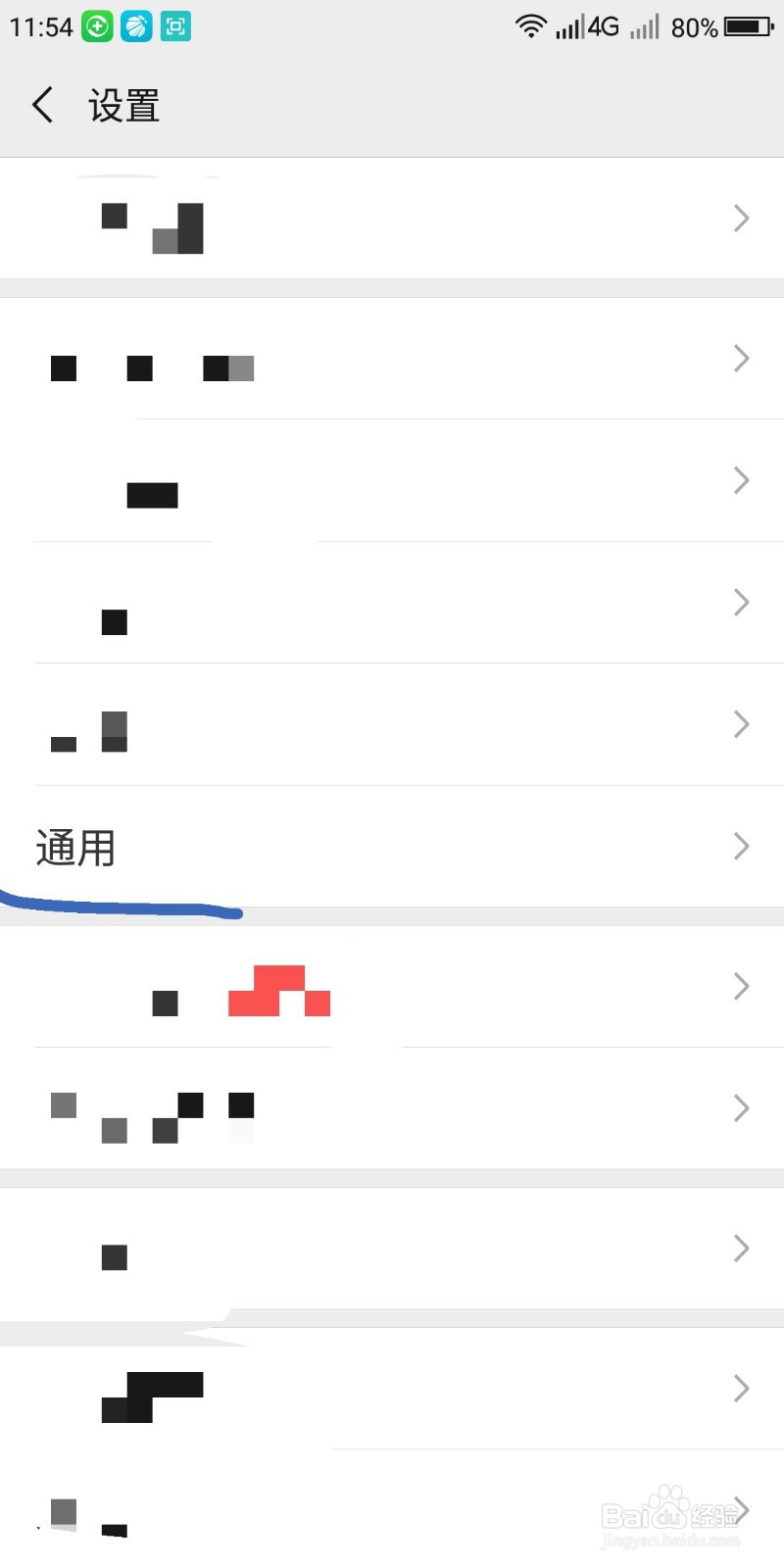Tap the back arrow beside 设置
The width and height of the screenshot is (784, 1568).
[x=41, y=104]
